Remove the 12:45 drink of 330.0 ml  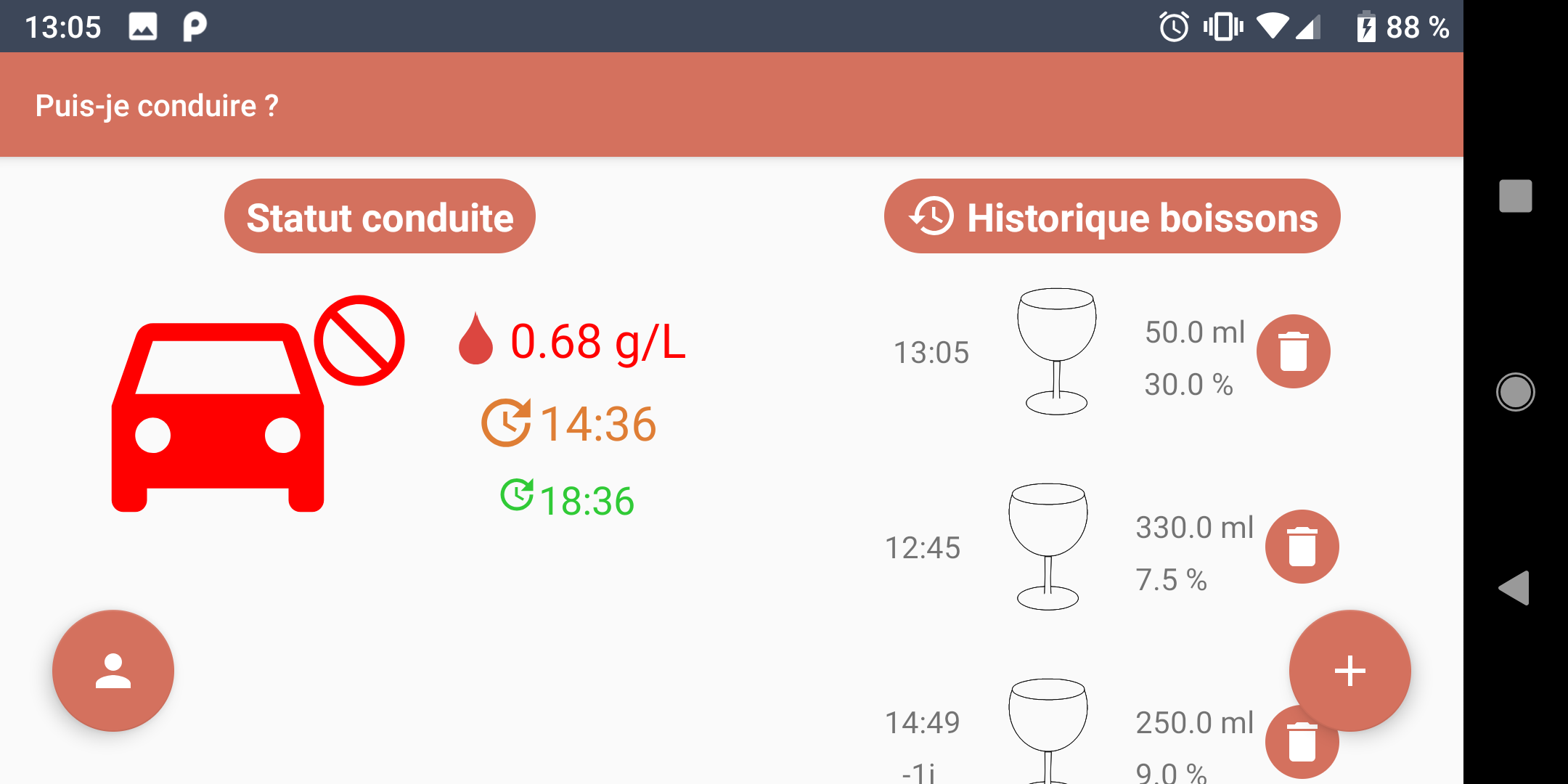tap(1302, 547)
